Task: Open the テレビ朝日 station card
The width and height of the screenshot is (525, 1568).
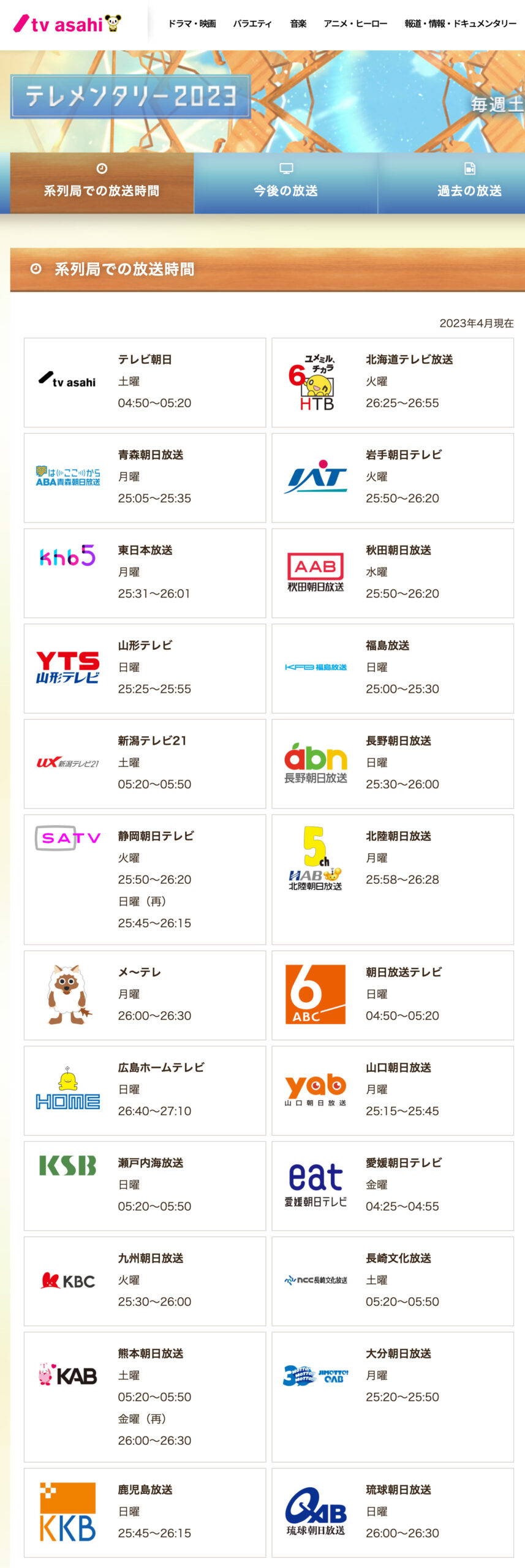Action: pos(145,382)
